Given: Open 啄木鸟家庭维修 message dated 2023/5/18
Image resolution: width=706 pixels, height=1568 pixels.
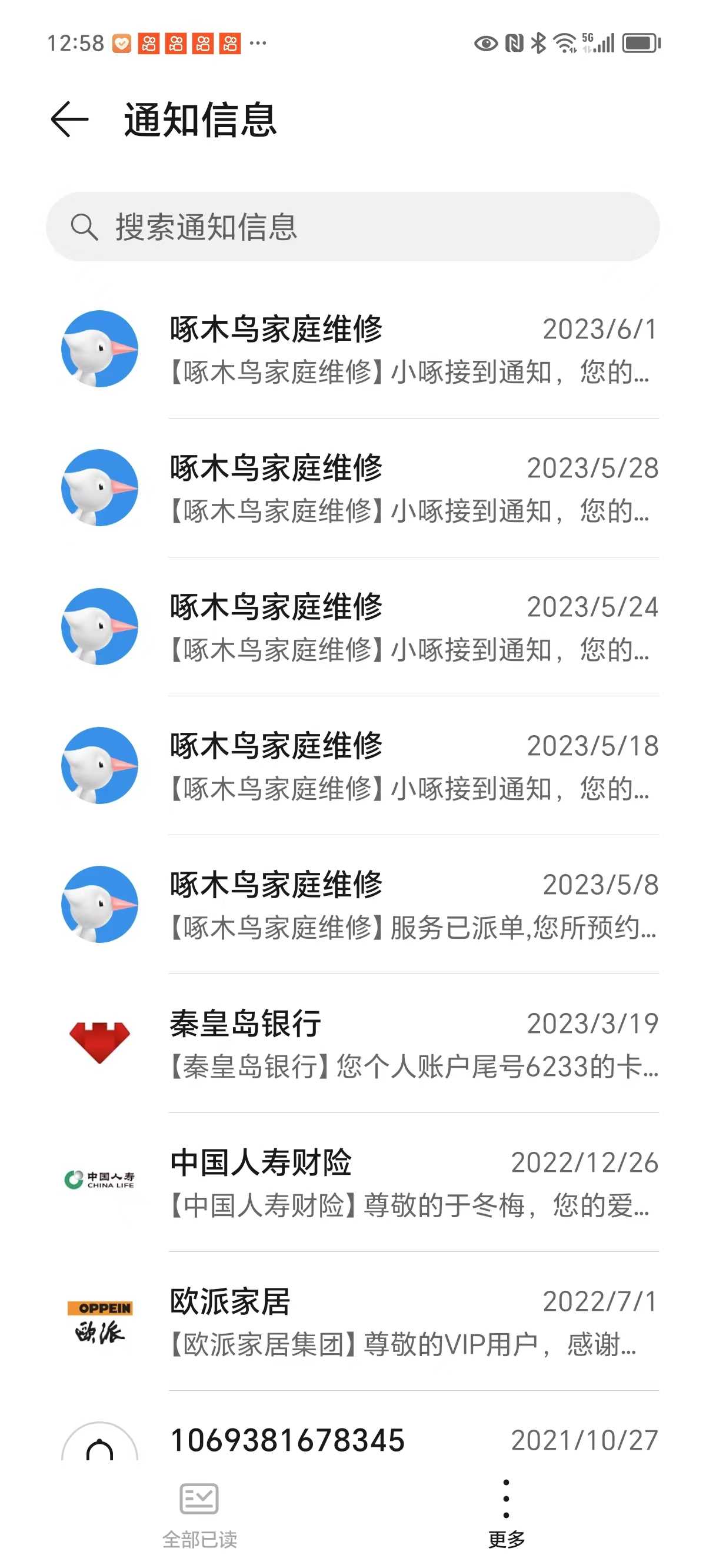Looking at the screenshot, I should (412, 766).
